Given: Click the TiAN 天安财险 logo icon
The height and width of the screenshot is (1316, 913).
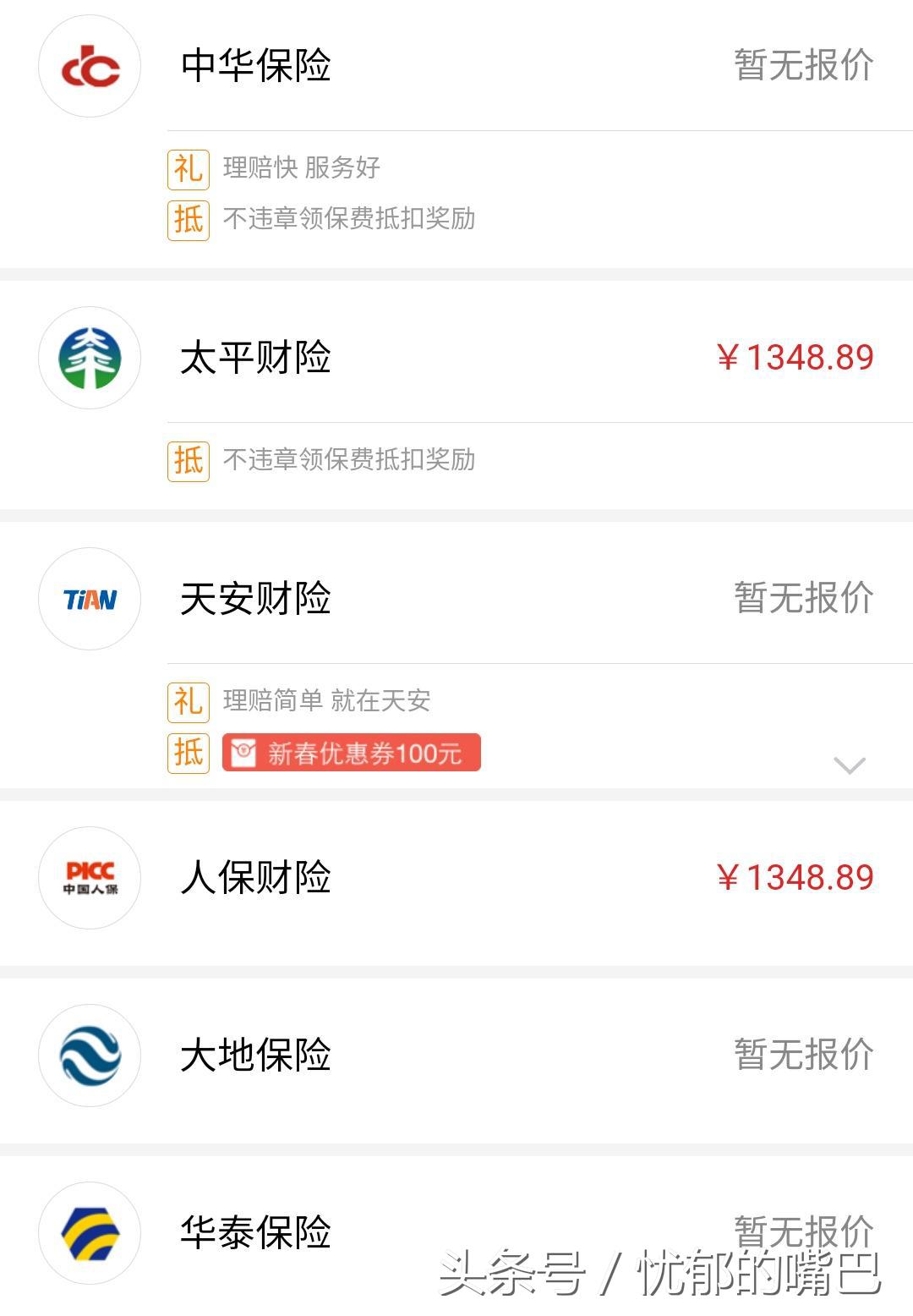Looking at the screenshot, I should (x=89, y=600).
